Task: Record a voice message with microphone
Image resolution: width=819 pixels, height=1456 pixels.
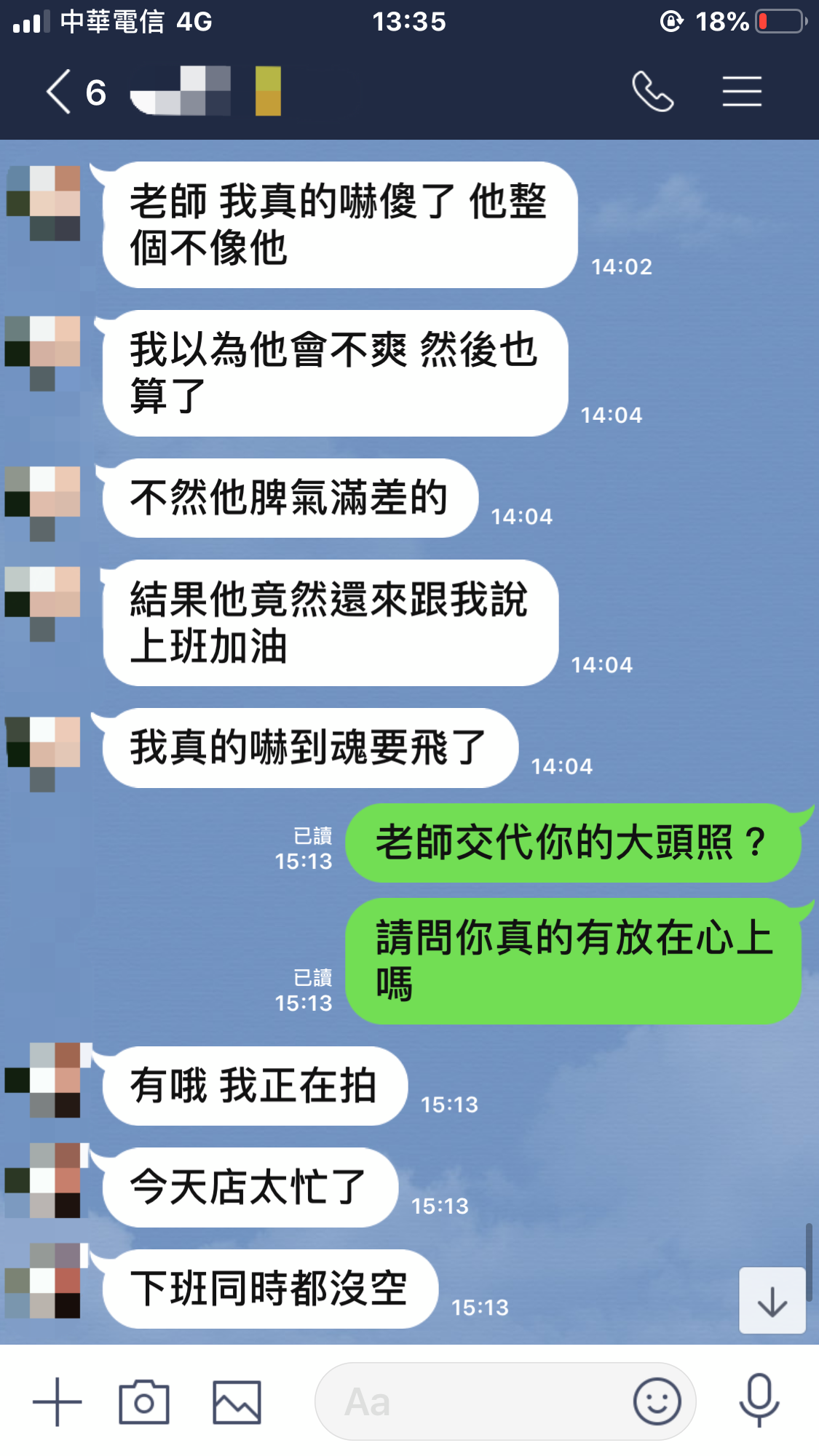Action: click(x=759, y=1400)
